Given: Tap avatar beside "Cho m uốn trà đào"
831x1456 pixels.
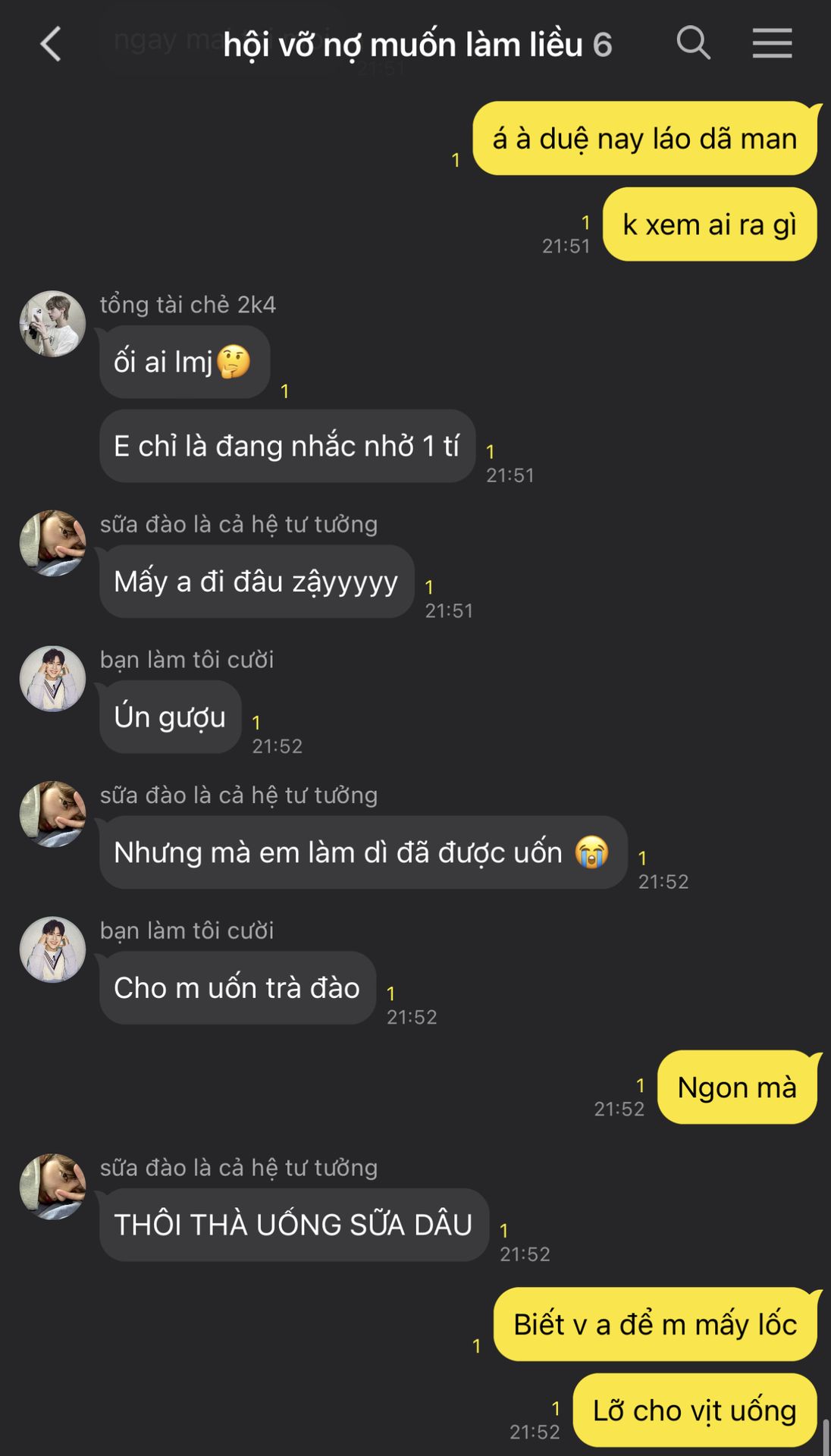Looking at the screenshot, I should click(52, 949).
